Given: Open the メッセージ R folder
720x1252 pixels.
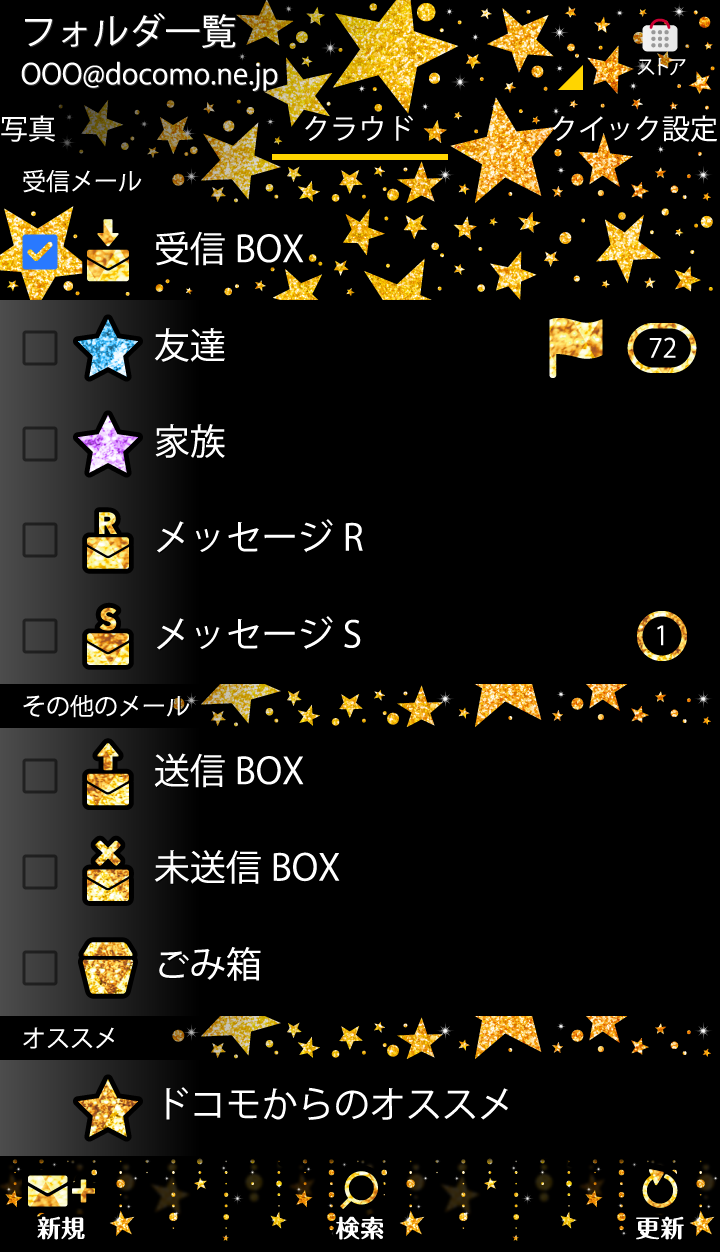Looking at the screenshot, I should tap(258, 539).
